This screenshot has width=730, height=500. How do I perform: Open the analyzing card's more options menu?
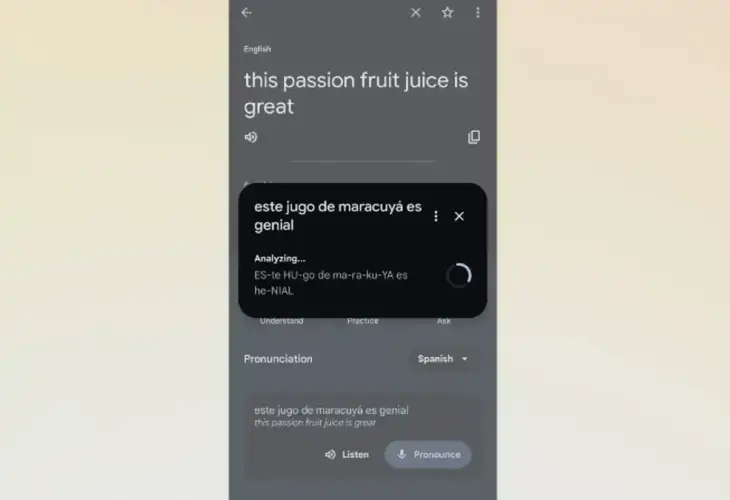[x=435, y=216]
